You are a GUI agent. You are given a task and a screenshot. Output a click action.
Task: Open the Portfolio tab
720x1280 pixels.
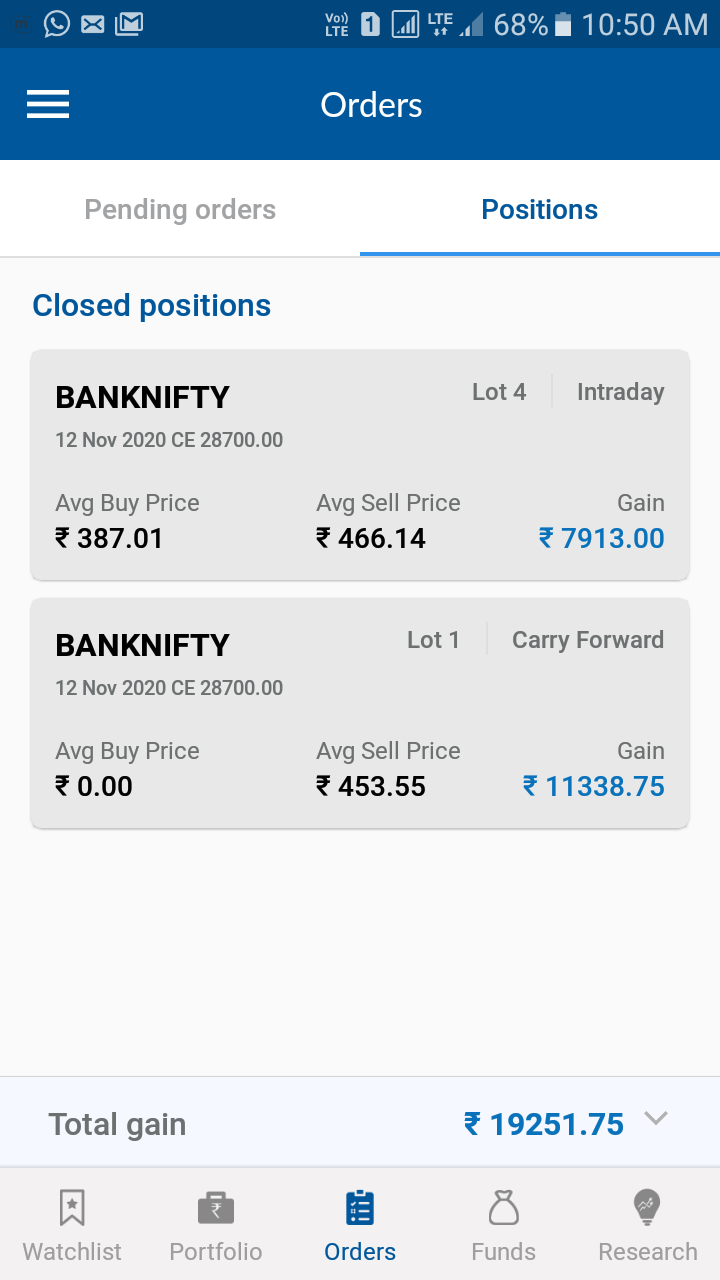[216, 1225]
